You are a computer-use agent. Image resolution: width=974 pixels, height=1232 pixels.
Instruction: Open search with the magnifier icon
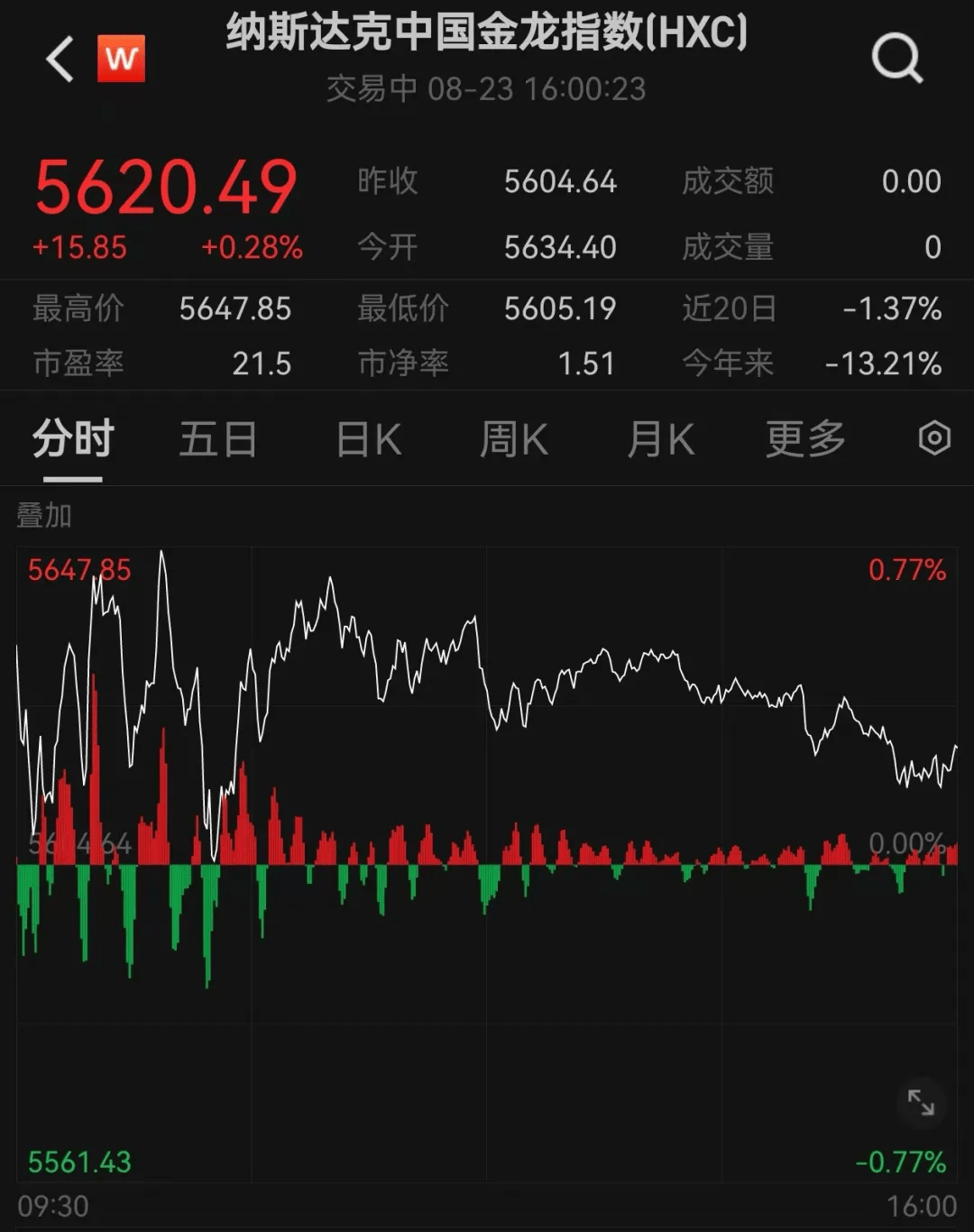pyautogui.click(x=897, y=60)
